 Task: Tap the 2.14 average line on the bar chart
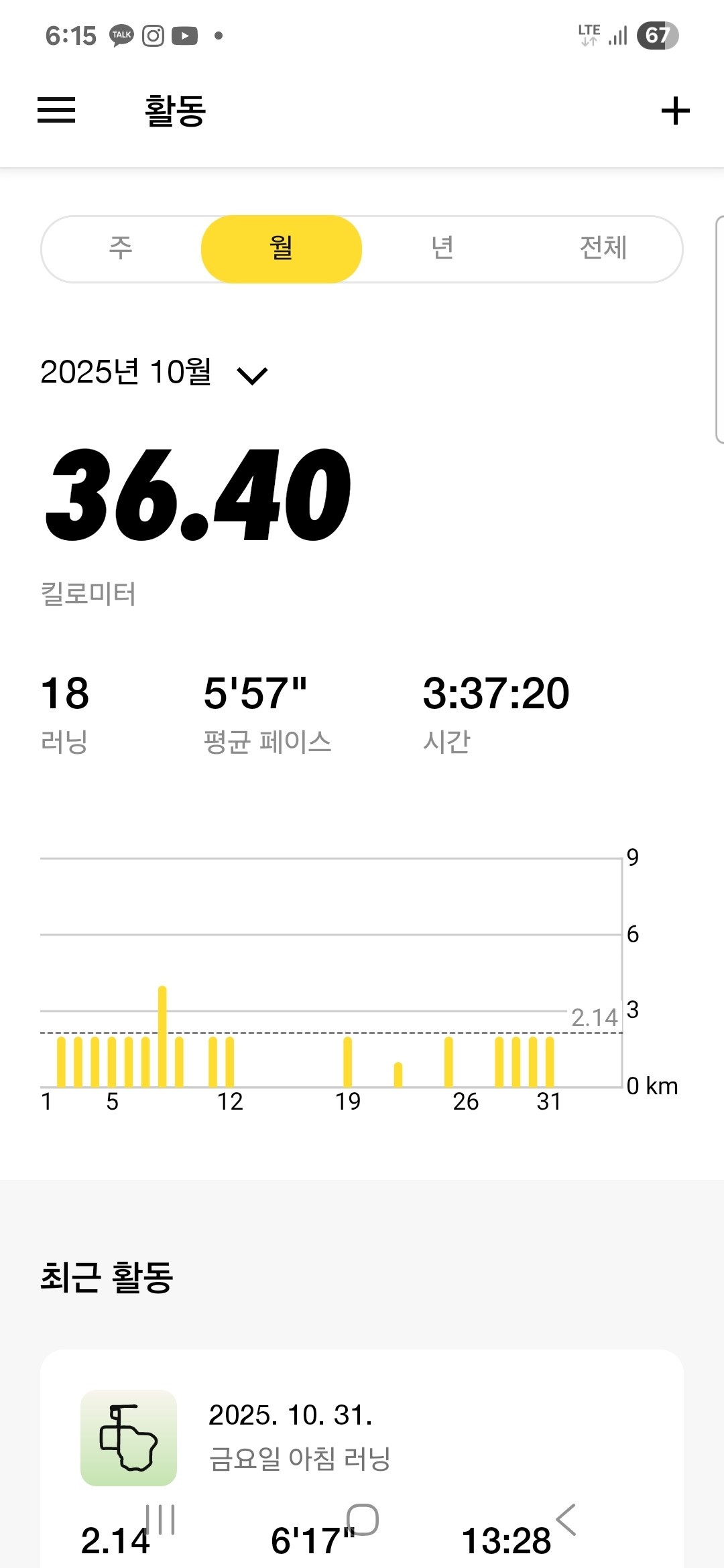coord(593,1017)
